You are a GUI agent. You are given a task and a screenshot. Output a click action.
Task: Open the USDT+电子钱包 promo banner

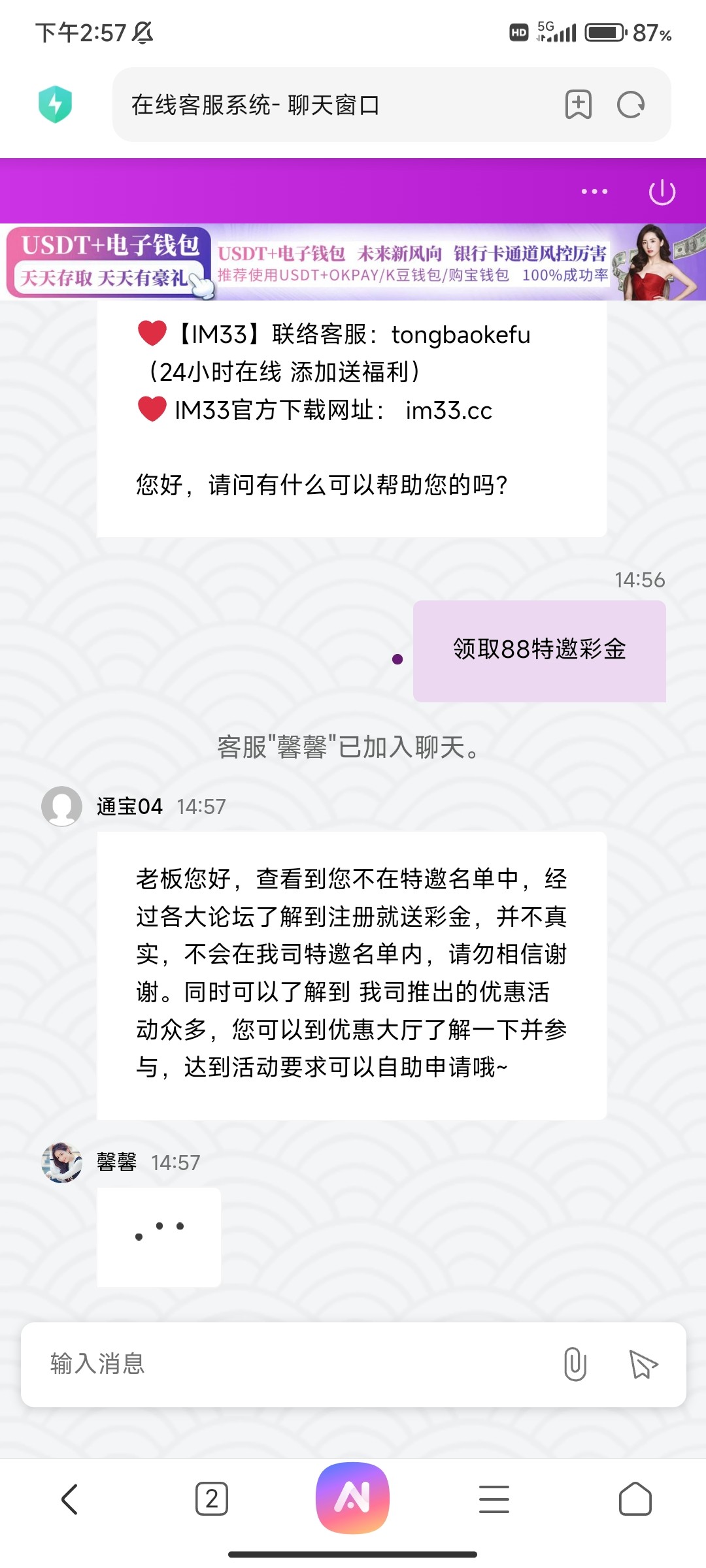pyautogui.click(x=353, y=263)
